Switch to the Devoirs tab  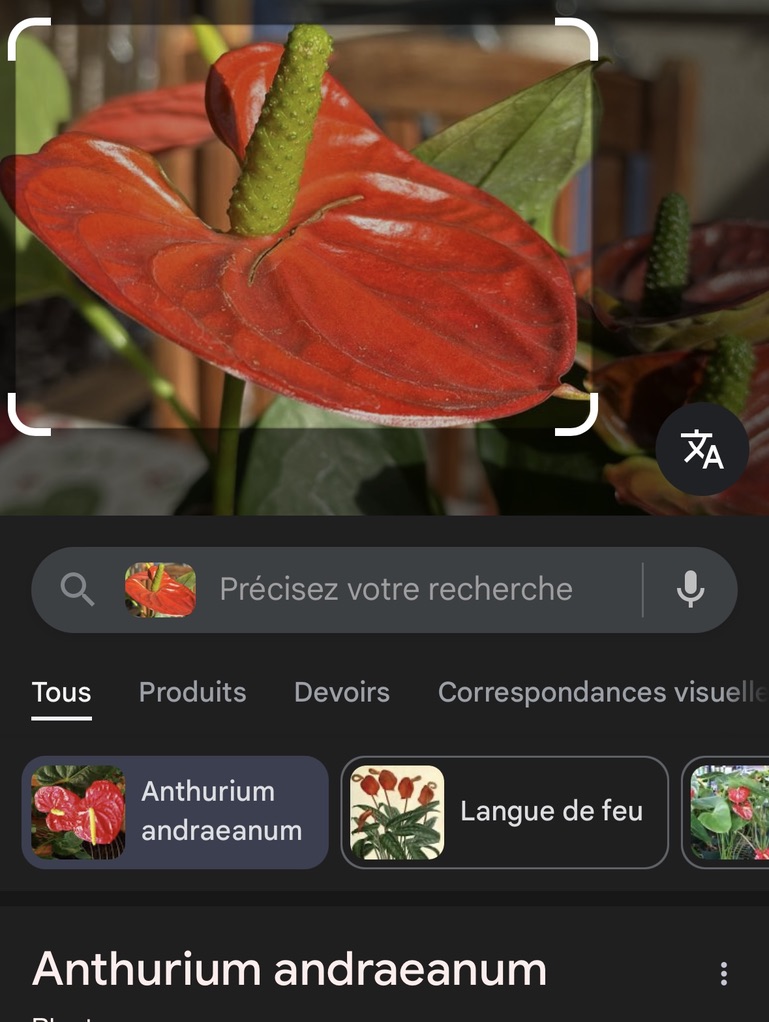pos(342,692)
